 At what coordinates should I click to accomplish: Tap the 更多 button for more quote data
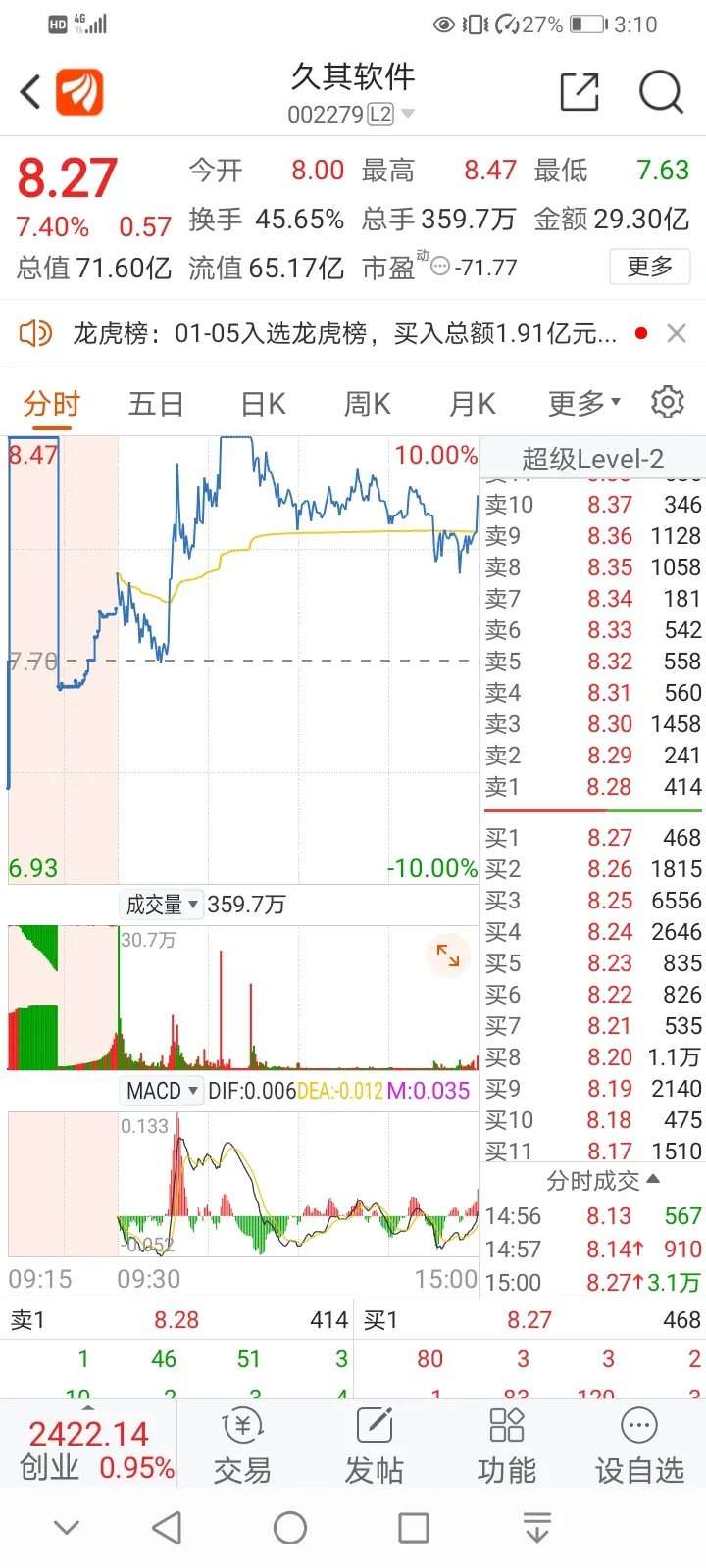tap(650, 267)
